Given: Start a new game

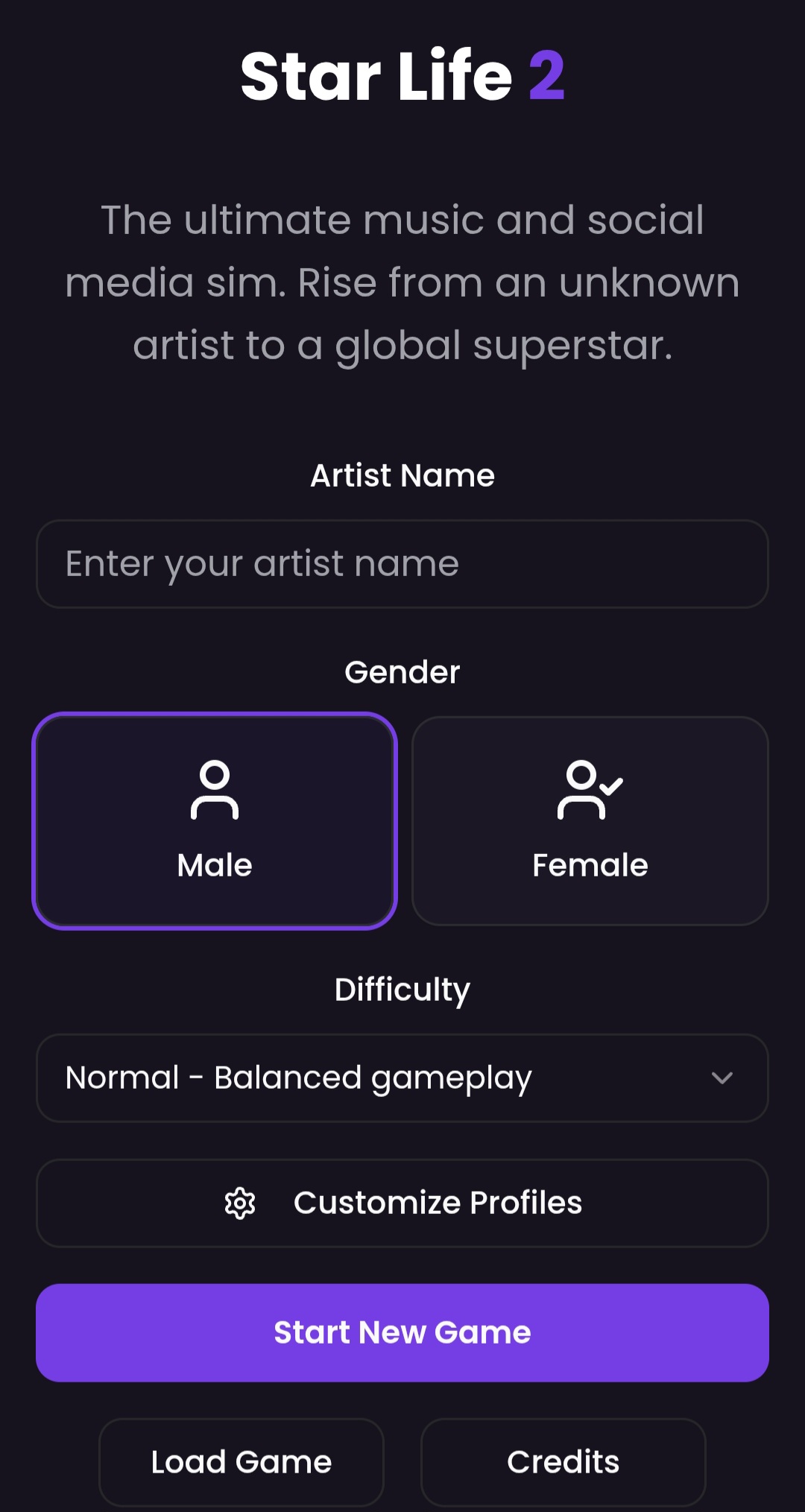Looking at the screenshot, I should pos(402,1333).
